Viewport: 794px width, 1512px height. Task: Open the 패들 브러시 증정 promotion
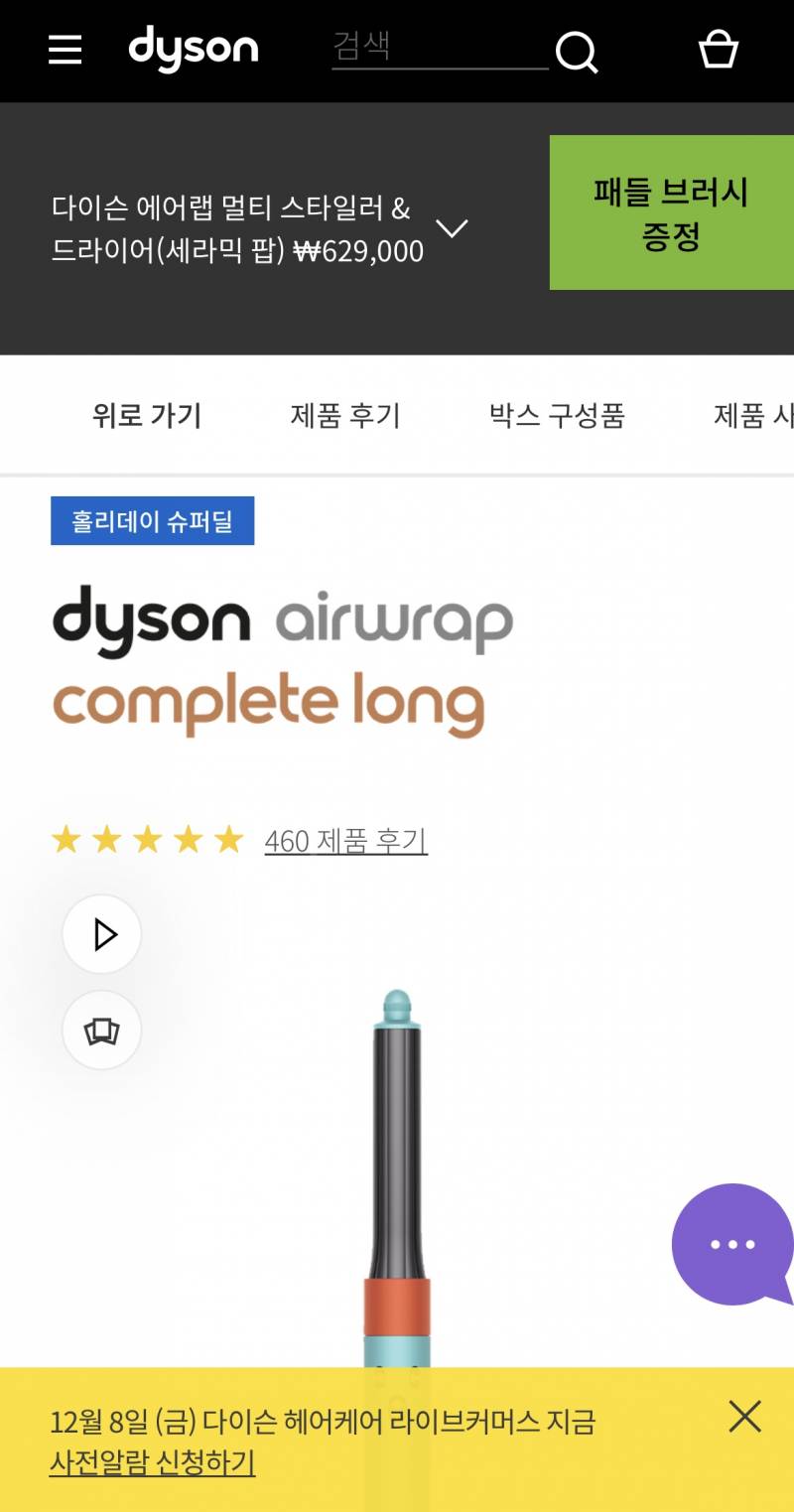click(x=671, y=211)
